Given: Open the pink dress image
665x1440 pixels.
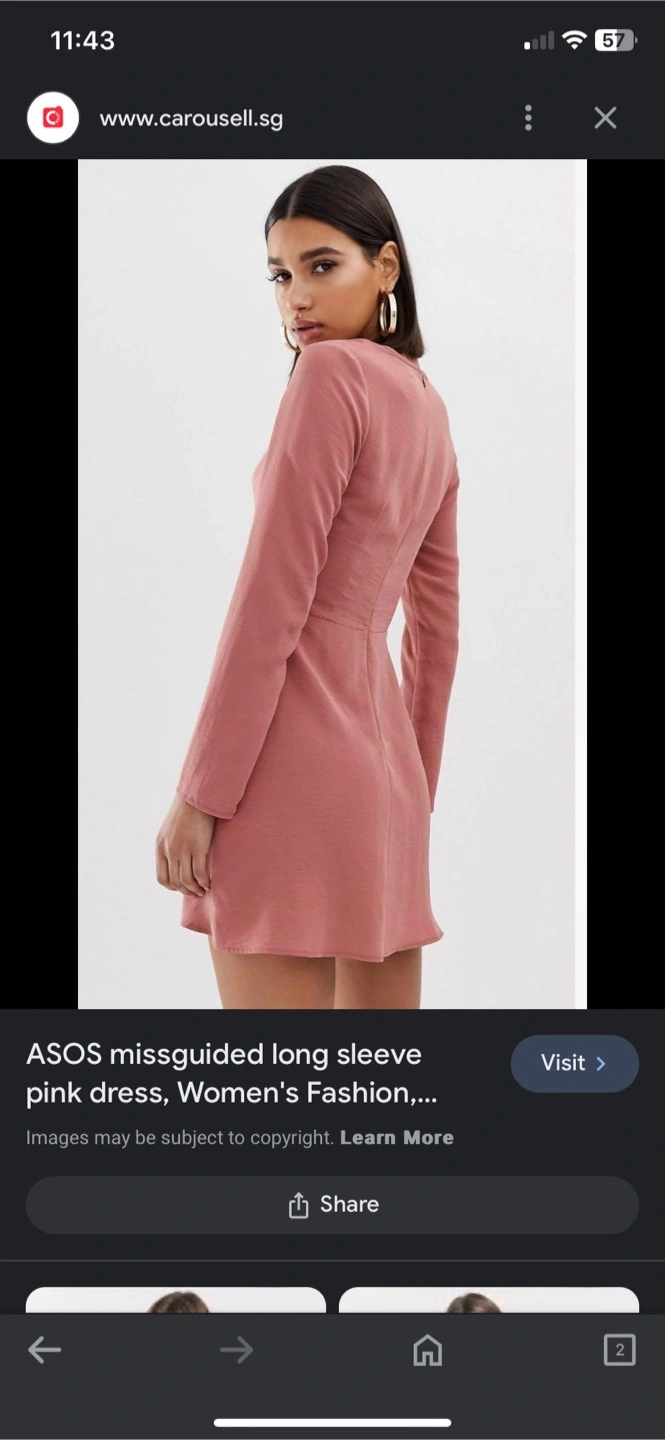Looking at the screenshot, I should click(332, 584).
